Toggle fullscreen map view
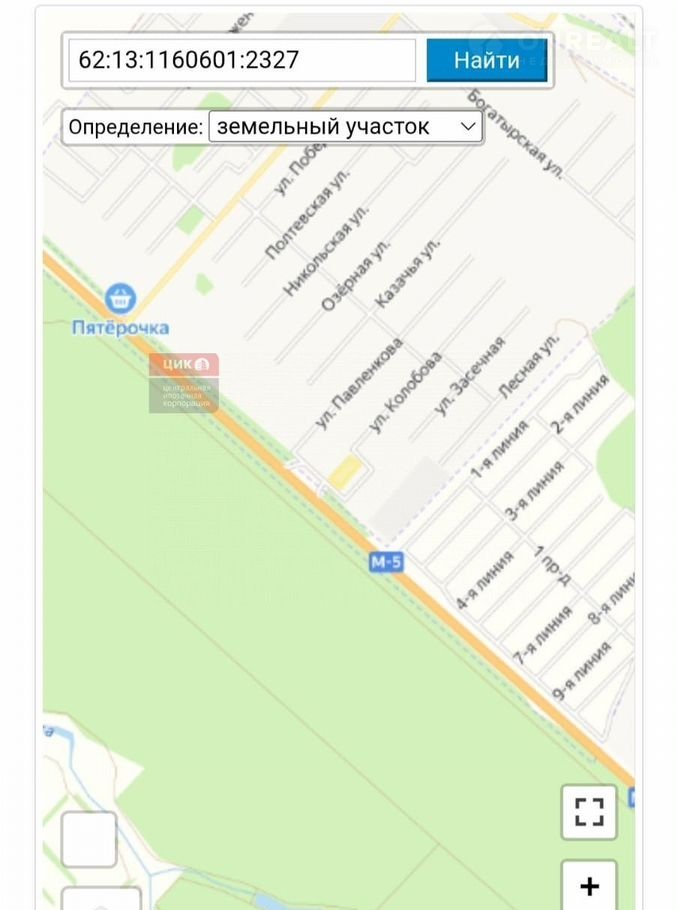The image size is (678, 910). pyautogui.click(x=589, y=812)
